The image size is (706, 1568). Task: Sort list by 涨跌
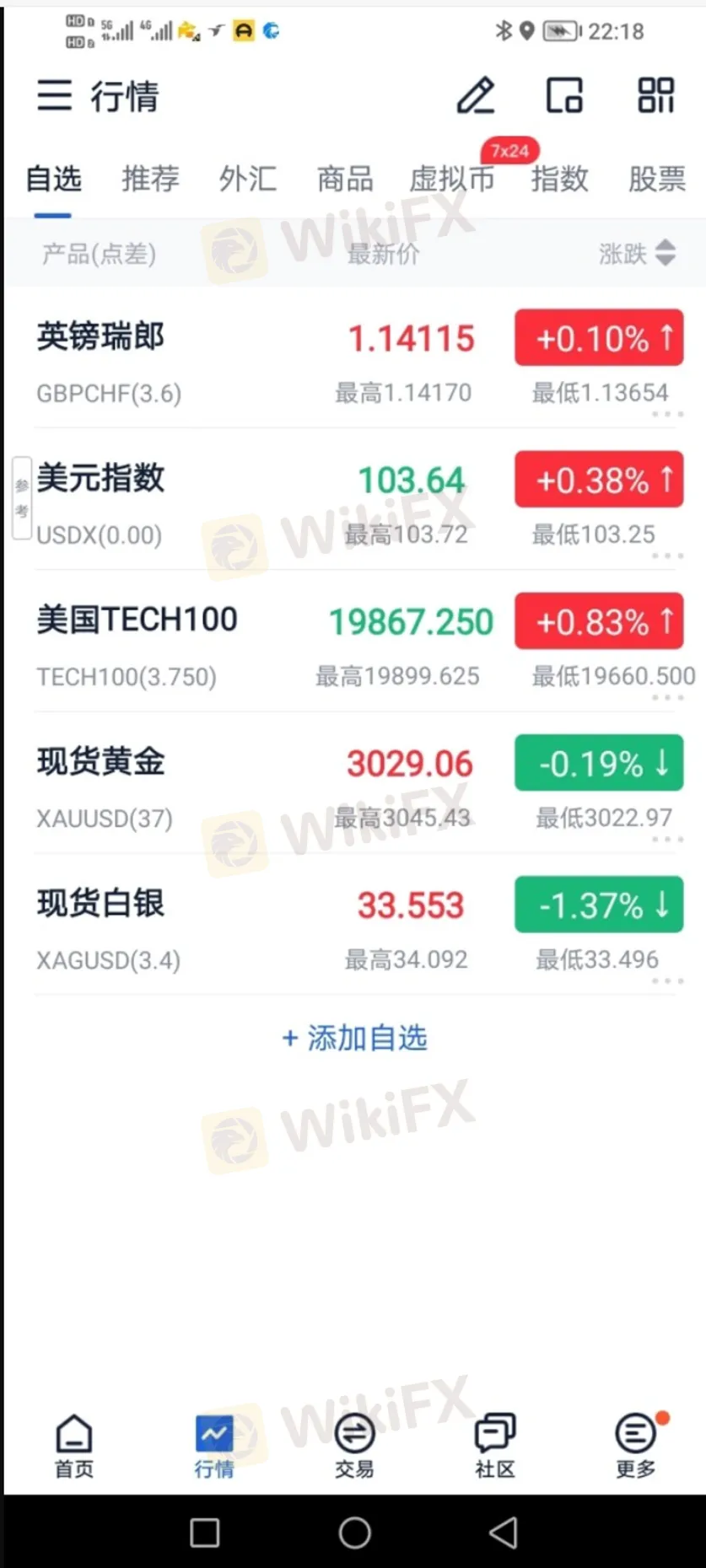(x=638, y=253)
